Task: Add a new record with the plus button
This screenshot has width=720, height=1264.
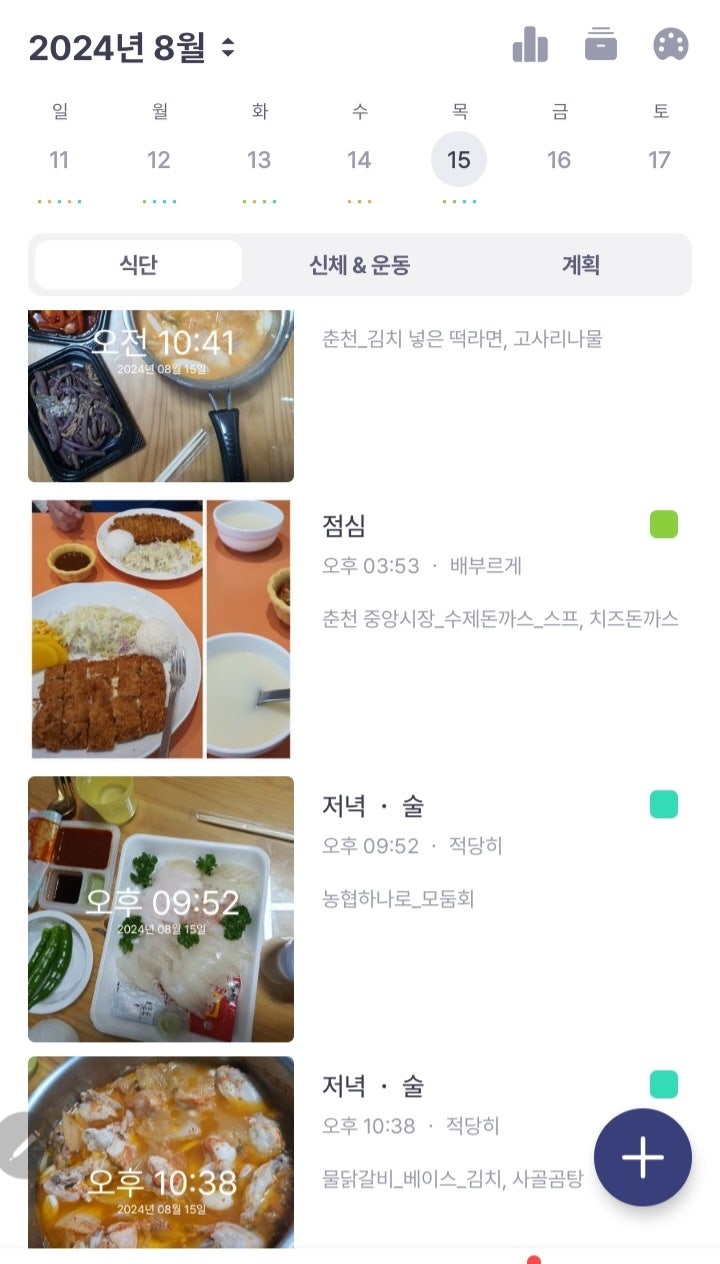Action: point(642,1157)
